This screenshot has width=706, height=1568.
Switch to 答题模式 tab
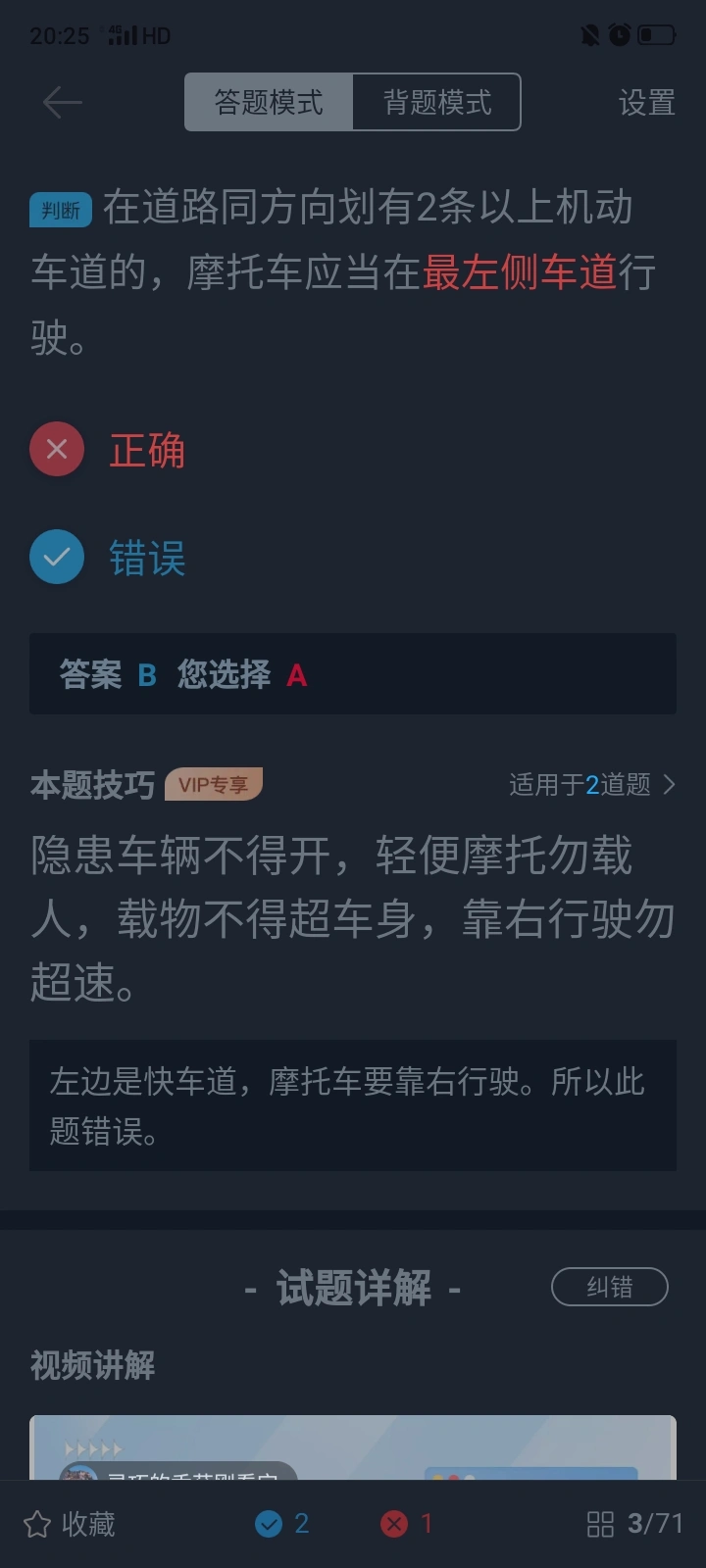coord(269,102)
